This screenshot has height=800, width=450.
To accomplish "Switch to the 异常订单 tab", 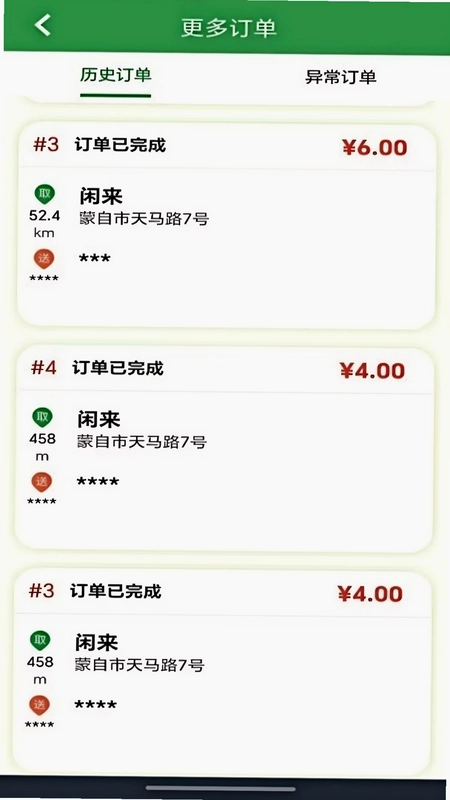I will click(341, 78).
